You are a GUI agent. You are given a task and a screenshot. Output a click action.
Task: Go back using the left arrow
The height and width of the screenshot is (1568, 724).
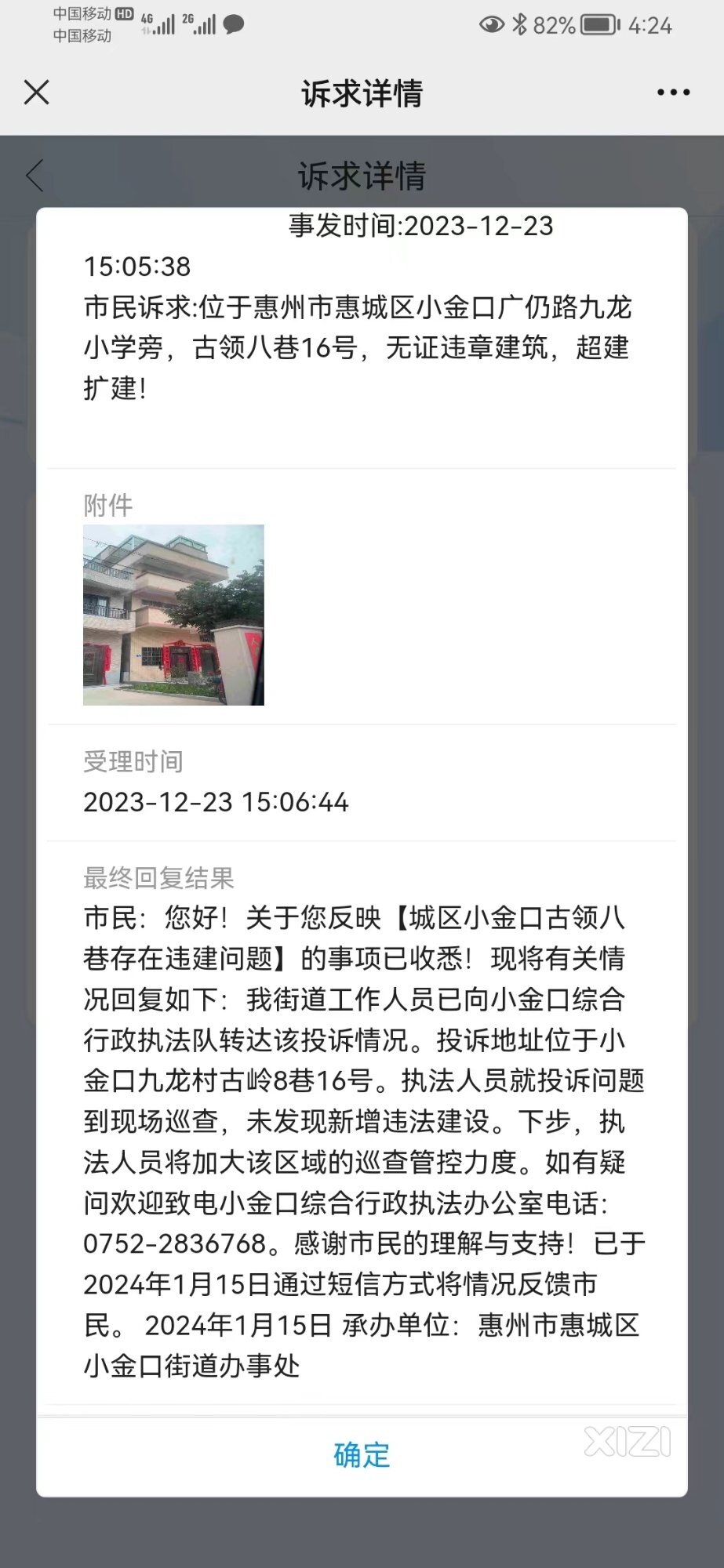click(x=35, y=176)
